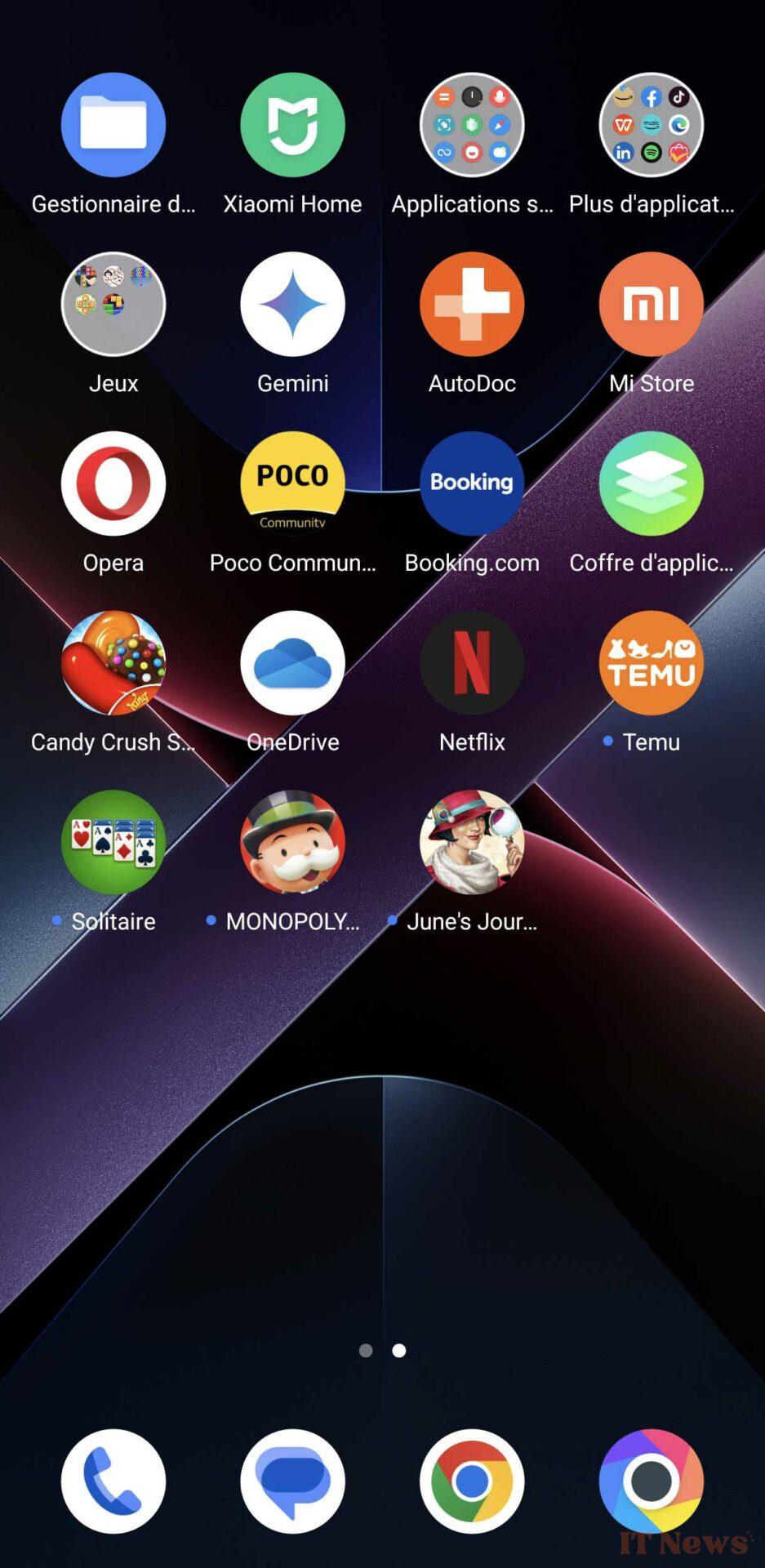Play Solitaire
The height and width of the screenshot is (1568, 765).
[113, 842]
